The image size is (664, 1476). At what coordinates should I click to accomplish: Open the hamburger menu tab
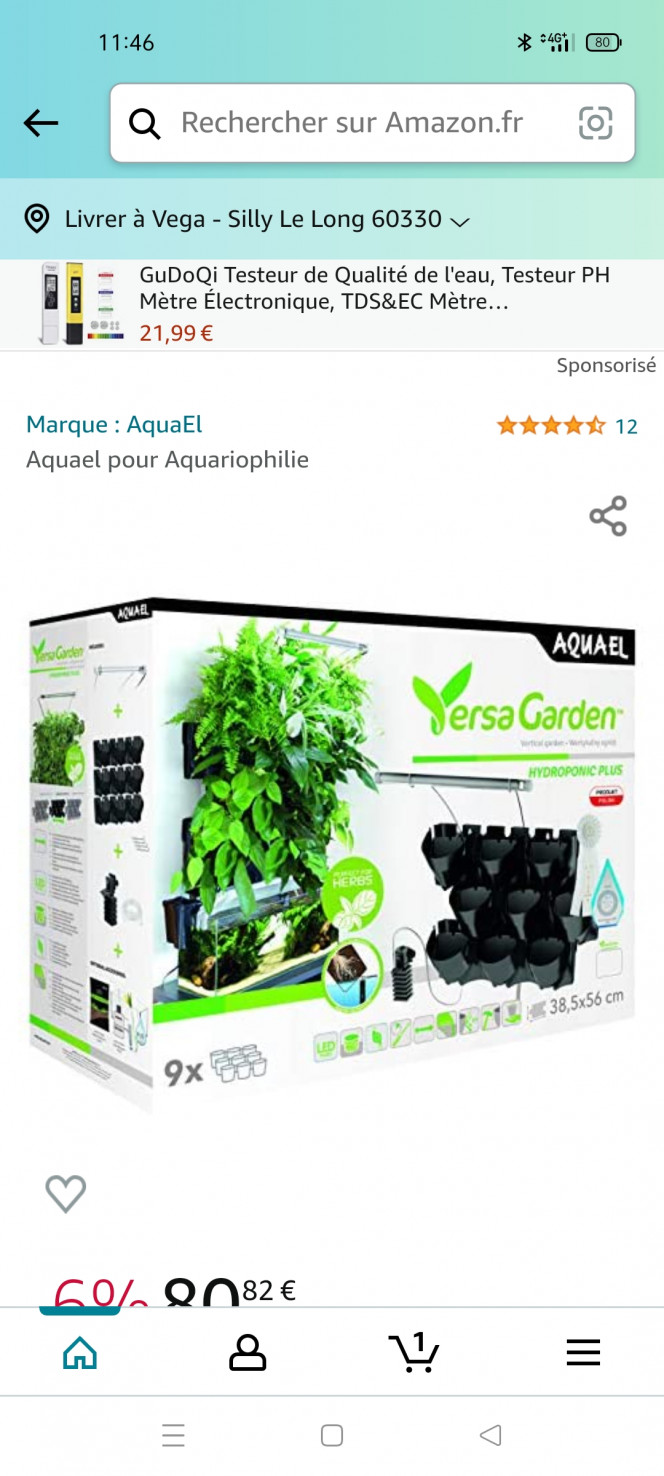coord(583,1353)
